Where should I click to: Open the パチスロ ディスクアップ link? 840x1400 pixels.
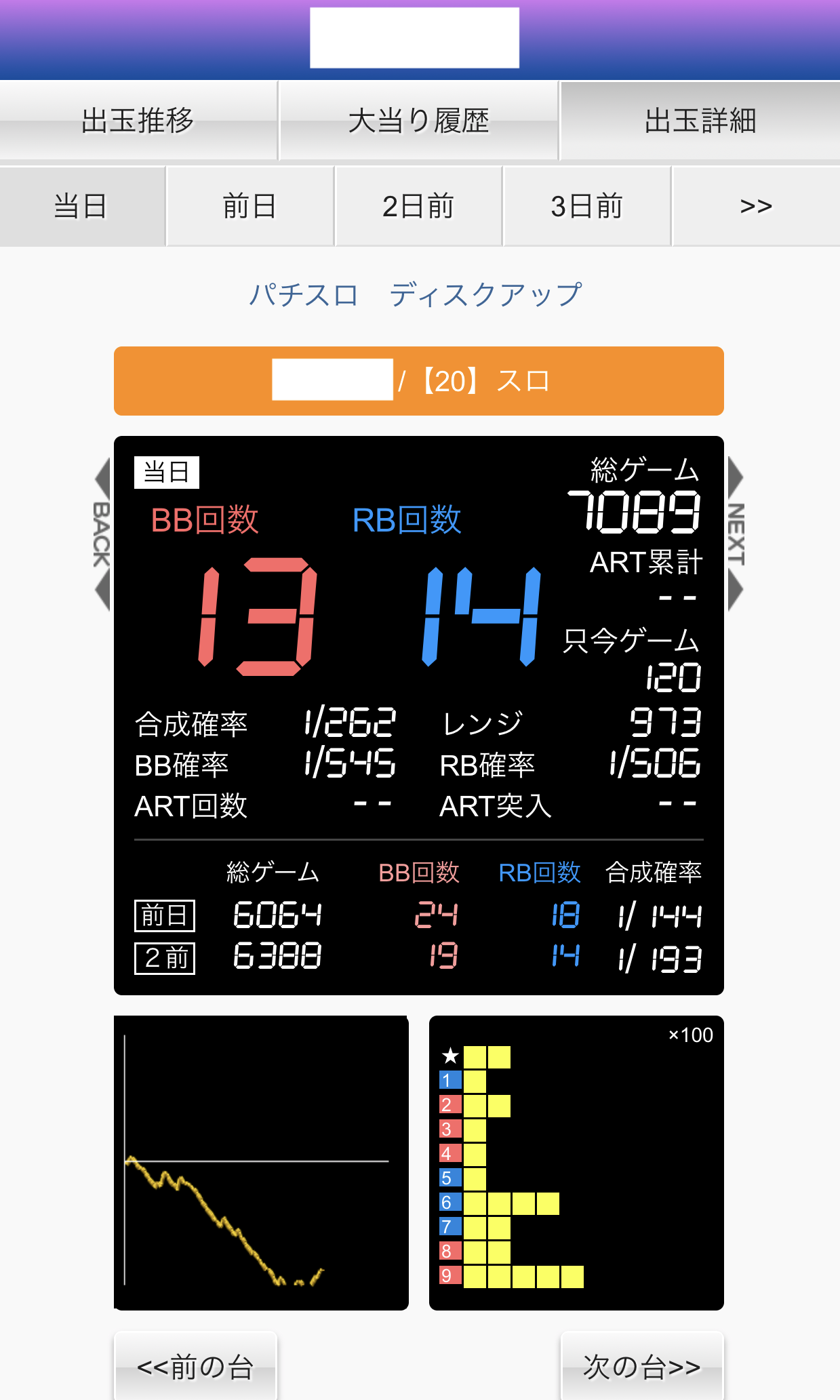point(416,295)
